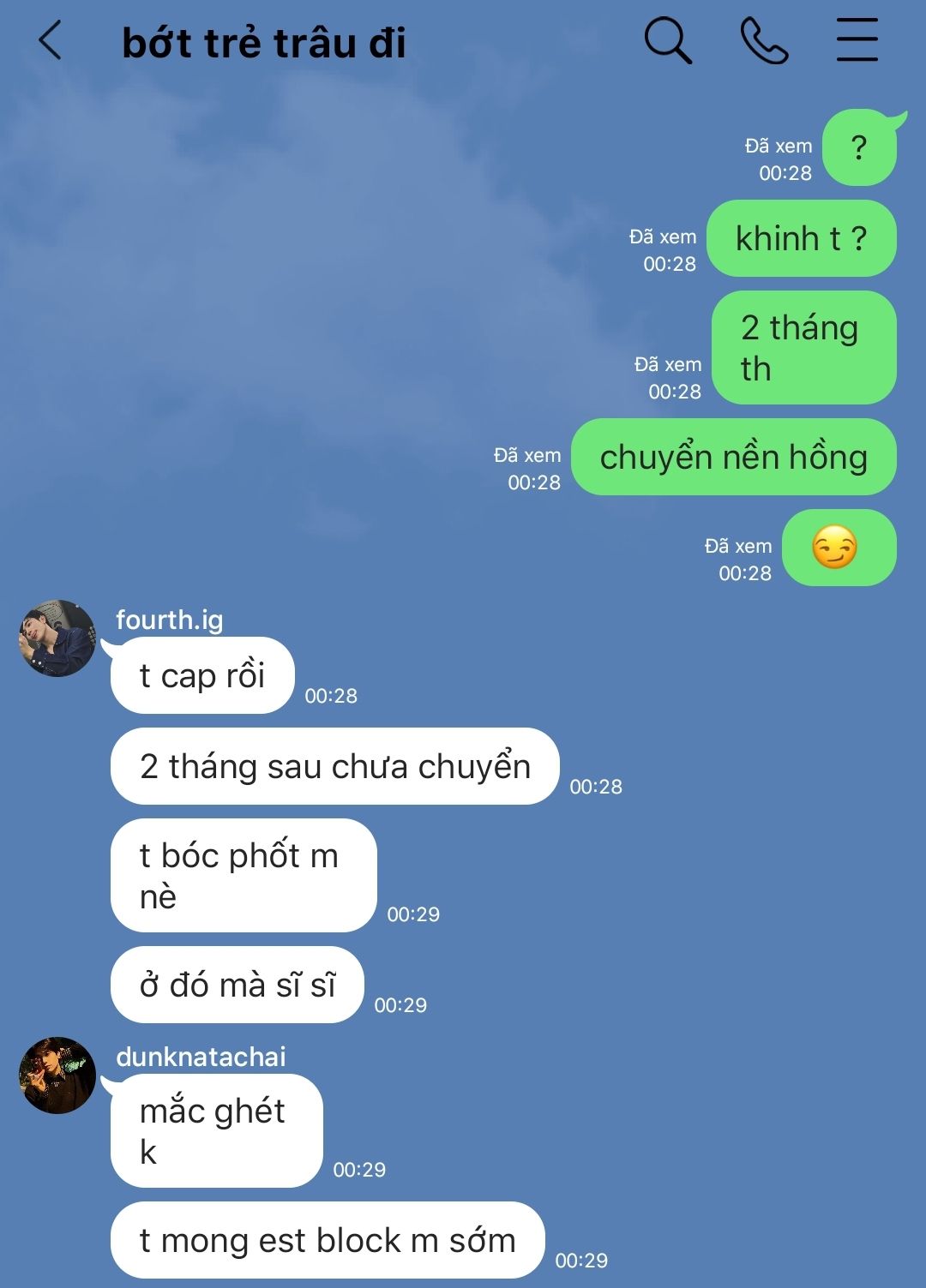The image size is (926, 1288).
Task: Start a voice call
Action: pyautogui.click(x=763, y=41)
